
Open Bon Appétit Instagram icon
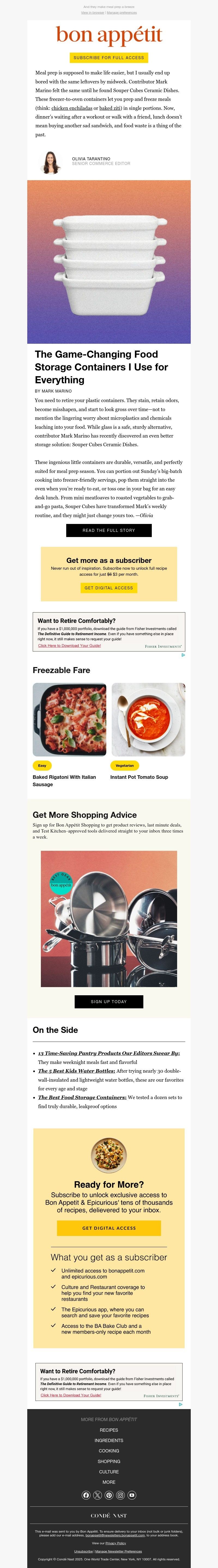(120, 1495)
